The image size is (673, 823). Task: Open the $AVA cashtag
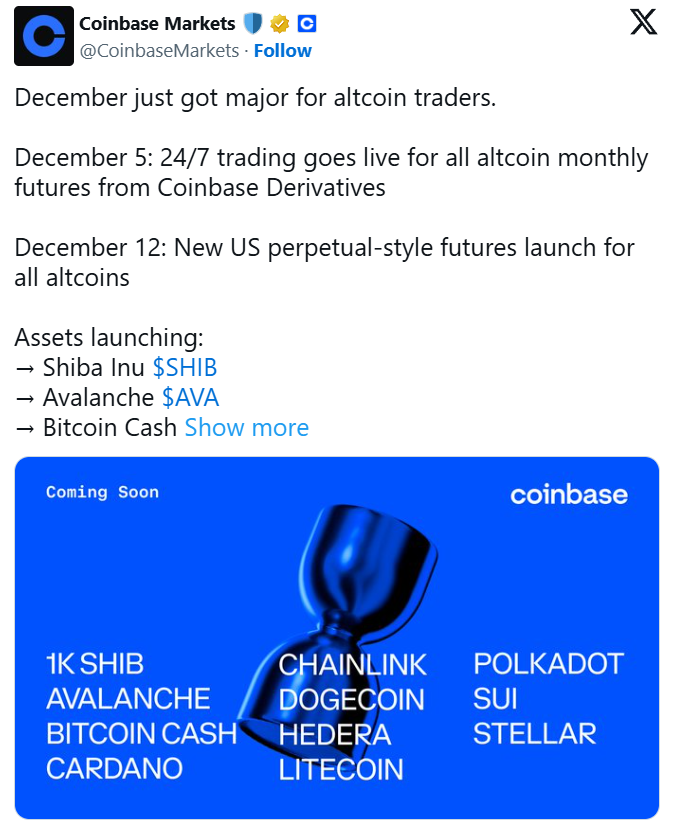pos(190,397)
